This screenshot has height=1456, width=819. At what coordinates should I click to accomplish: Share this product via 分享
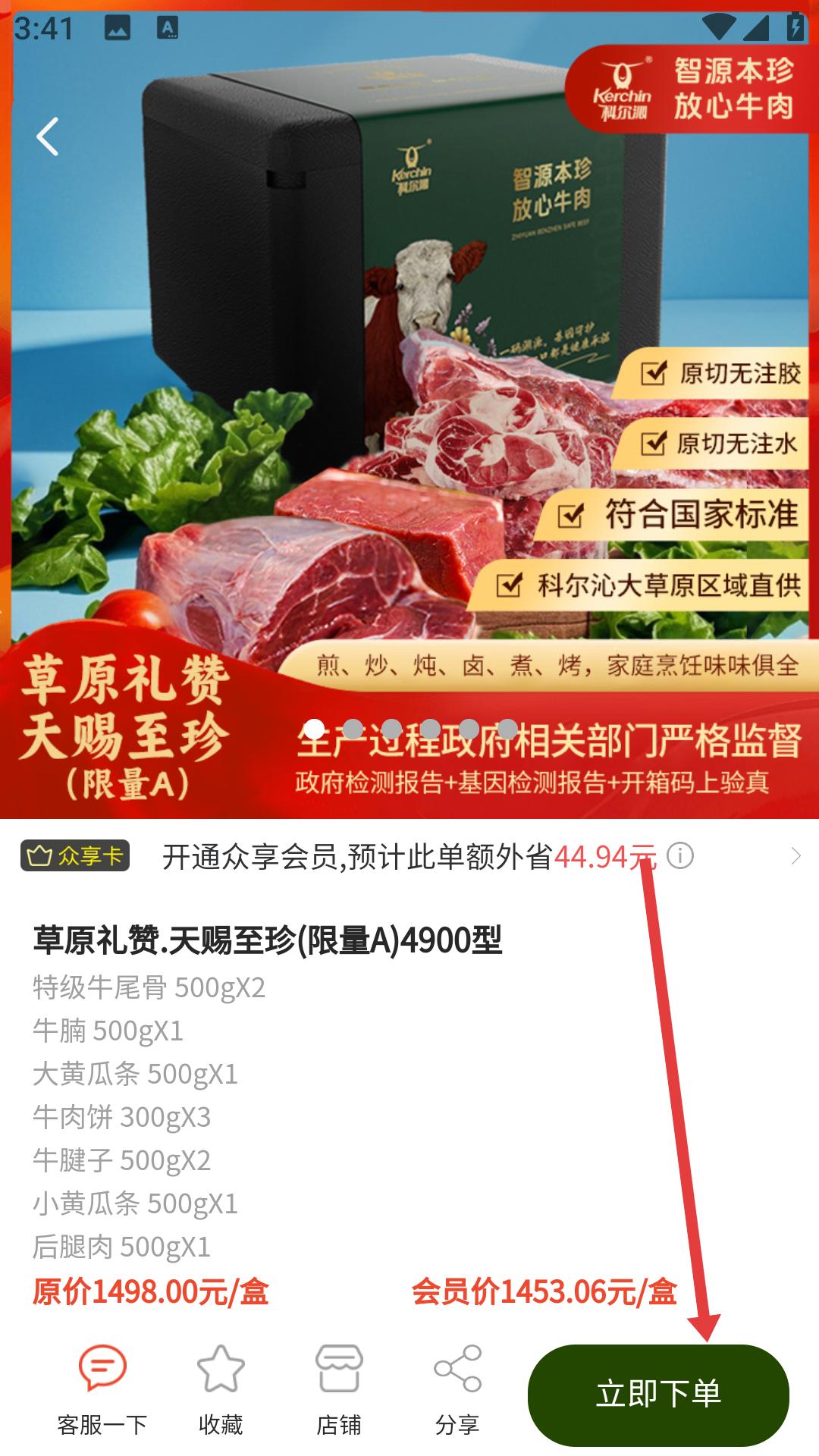point(457,1389)
